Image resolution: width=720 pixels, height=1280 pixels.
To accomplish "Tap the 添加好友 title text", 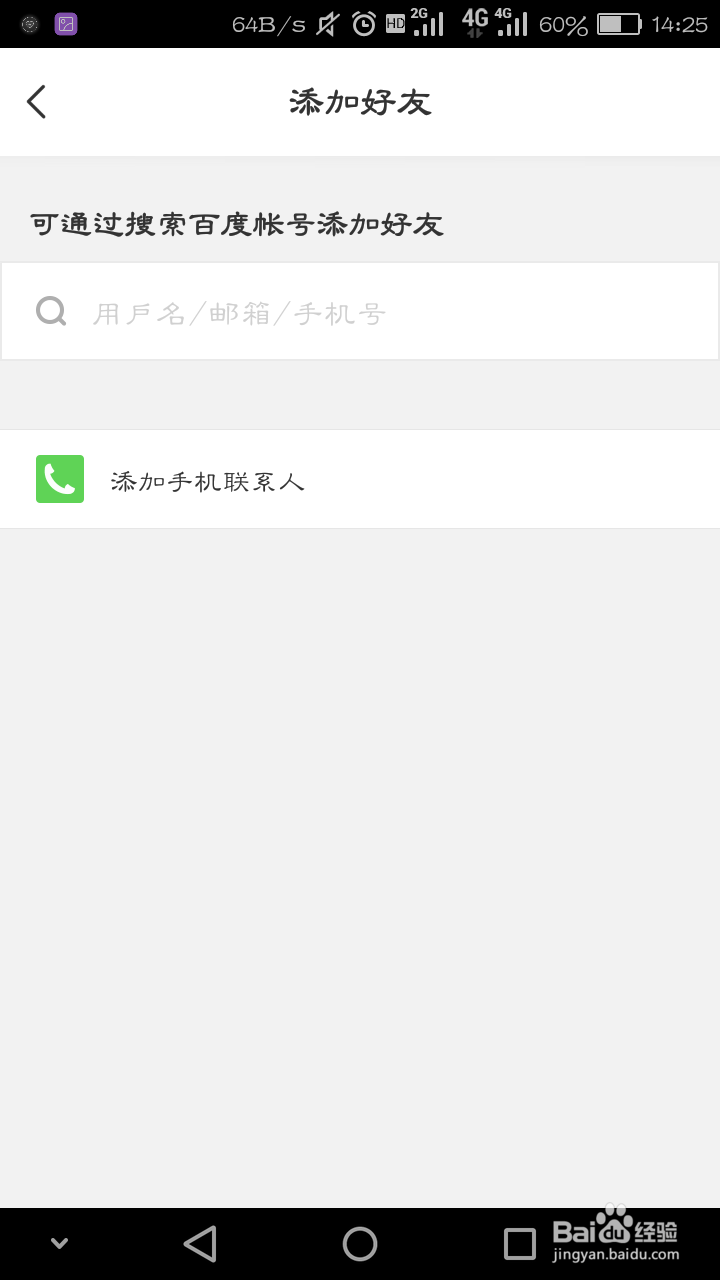I will click(360, 101).
